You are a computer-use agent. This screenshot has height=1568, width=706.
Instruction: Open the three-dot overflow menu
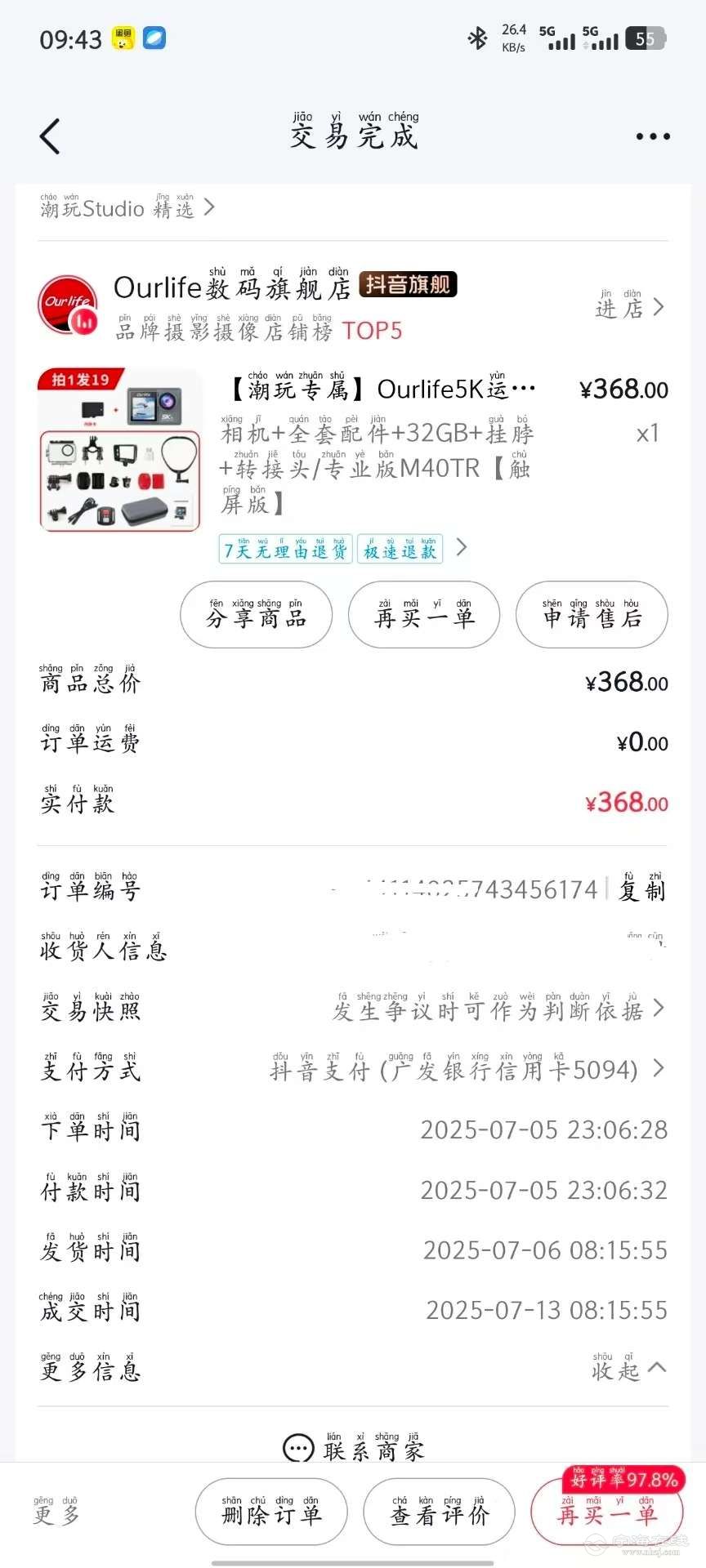click(x=653, y=137)
